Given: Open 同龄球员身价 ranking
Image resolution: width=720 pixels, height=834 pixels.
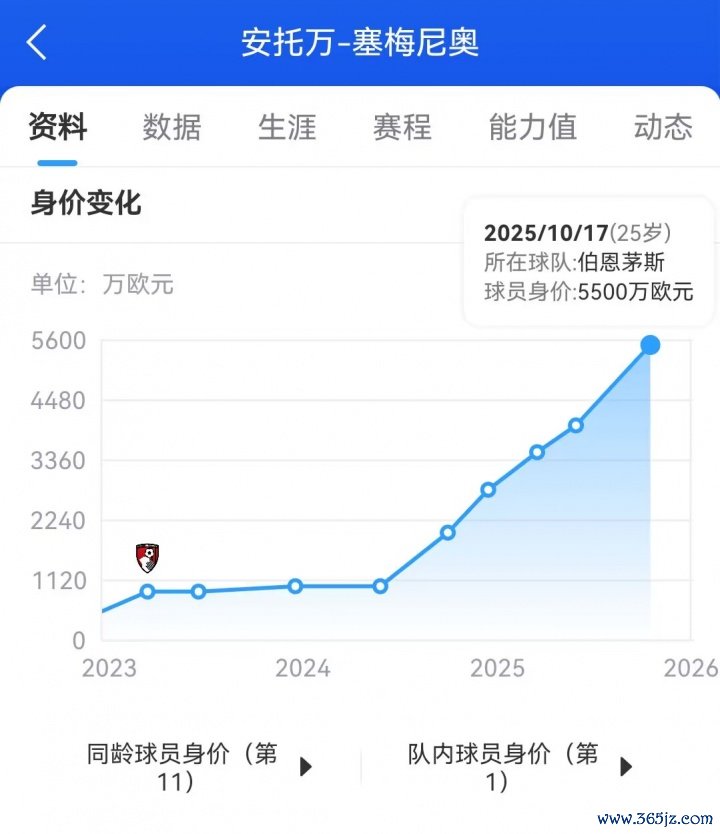Looking at the screenshot, I should pos(200,767).
